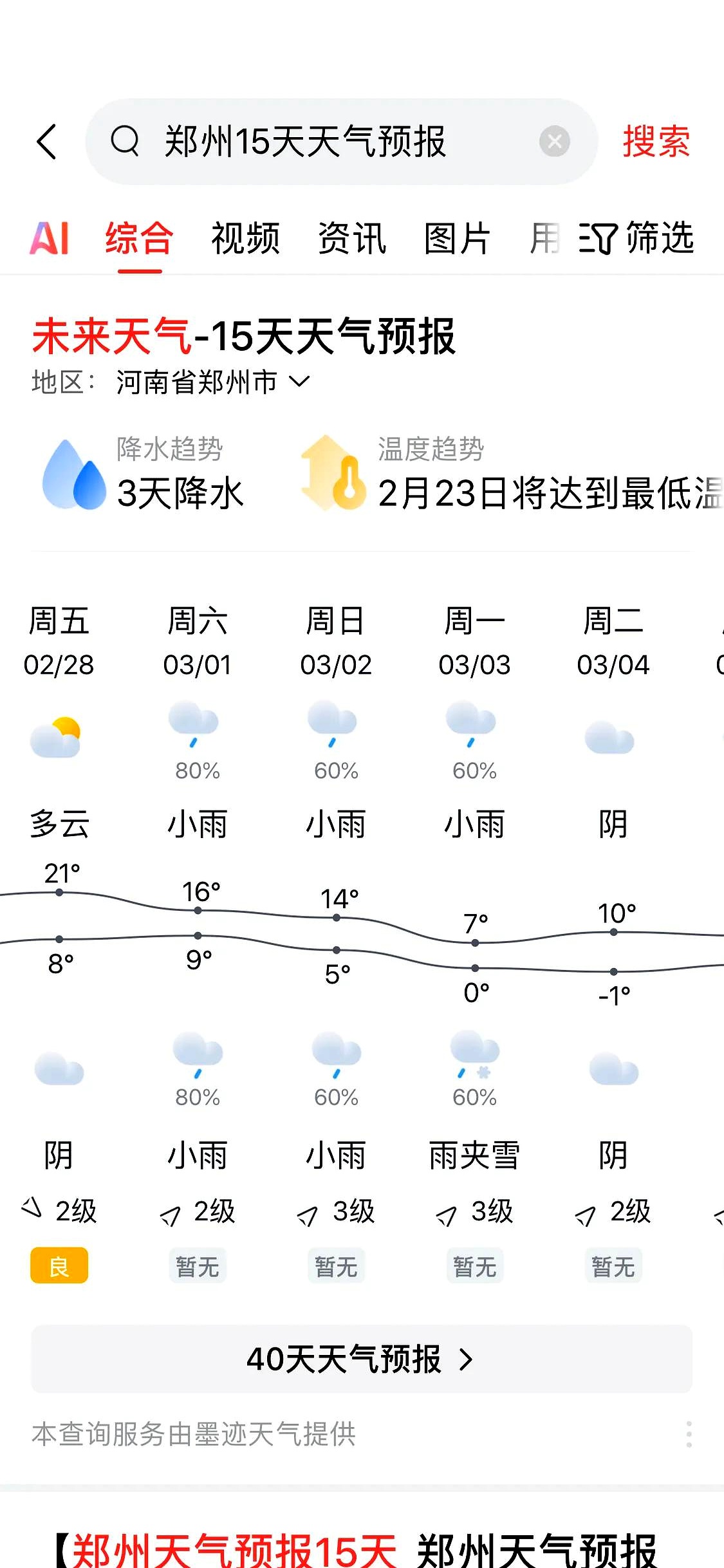Open the 筛选 filter options
Screen dimensions: 724x1568
click(636, 238)
